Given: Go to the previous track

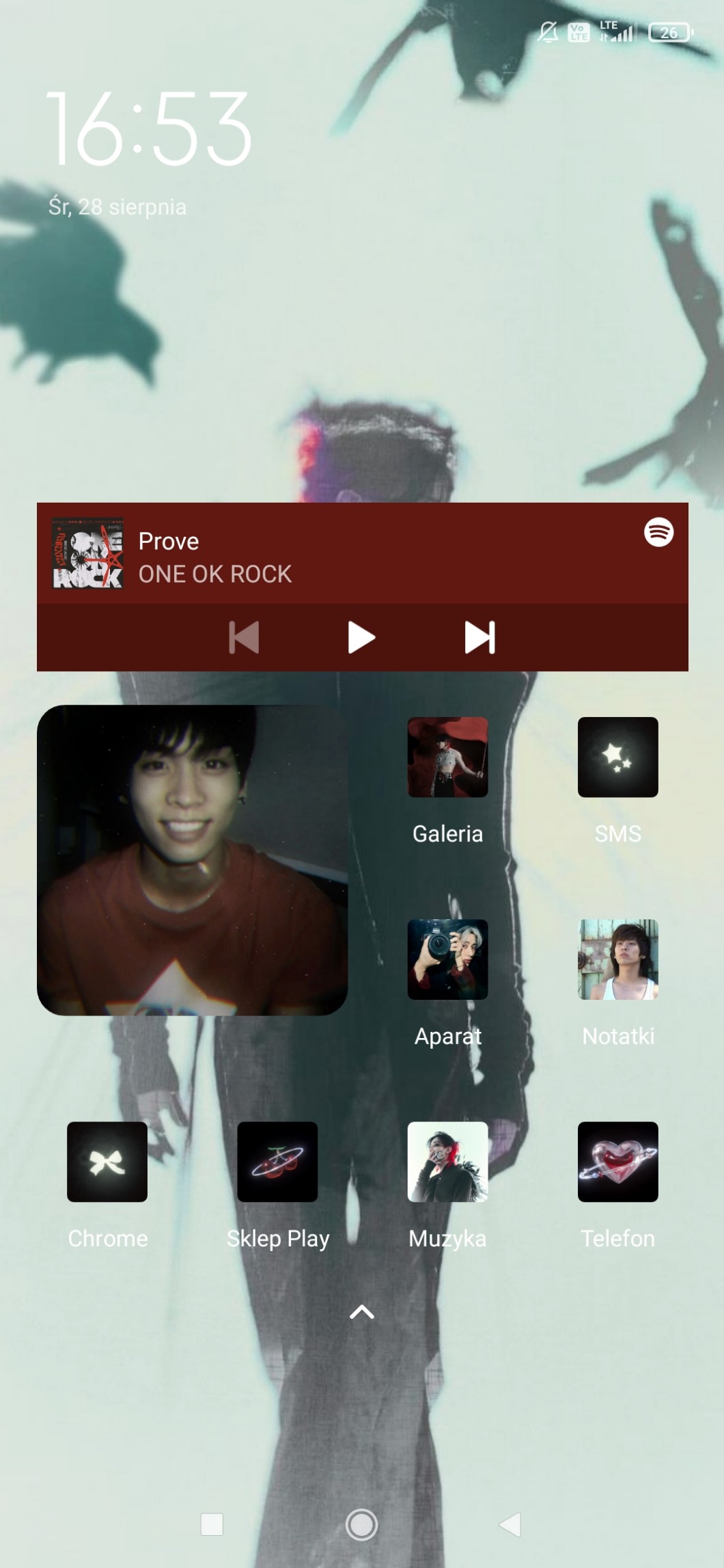Looking at the screenshot, I should (x=244, y=637).
